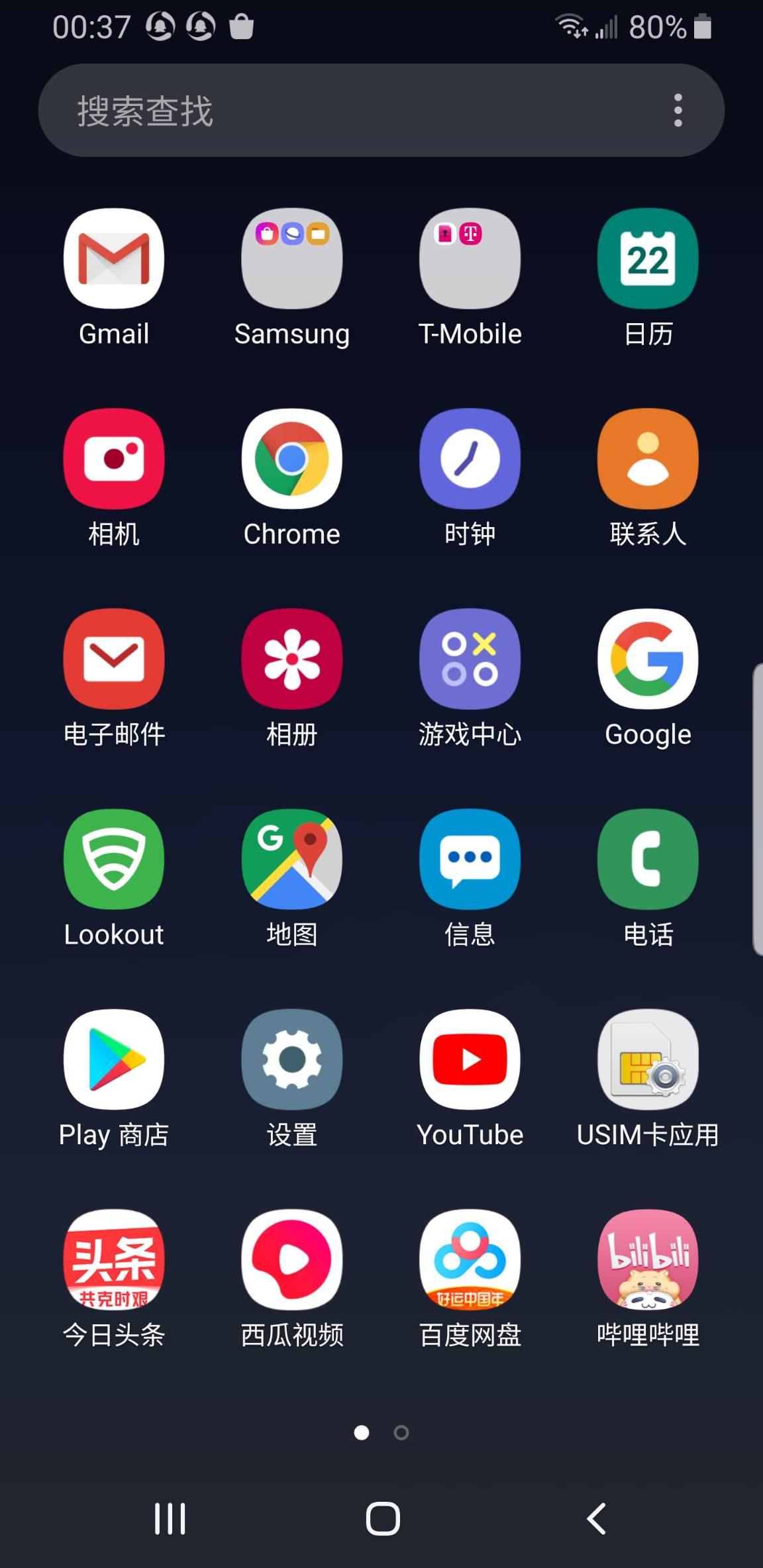Launch YouTube

(x=470, y=1059)
